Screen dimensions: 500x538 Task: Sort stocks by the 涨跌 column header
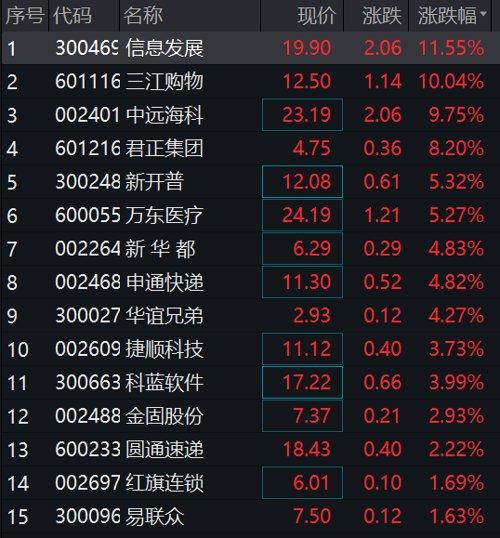pyautogui.click(x=376, y=16)
